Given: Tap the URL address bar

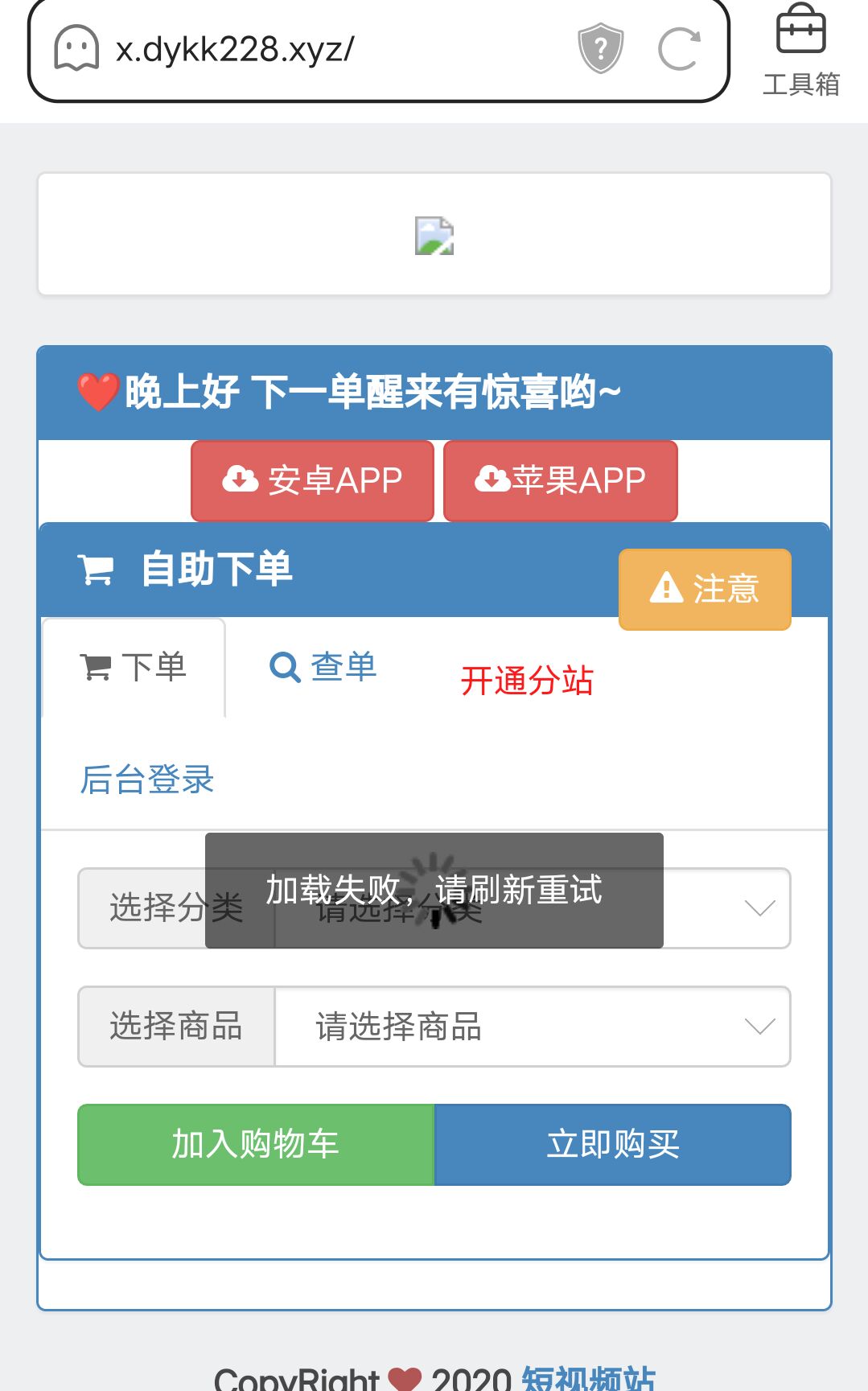Looking at the screenshot, I should coord(322,50).
